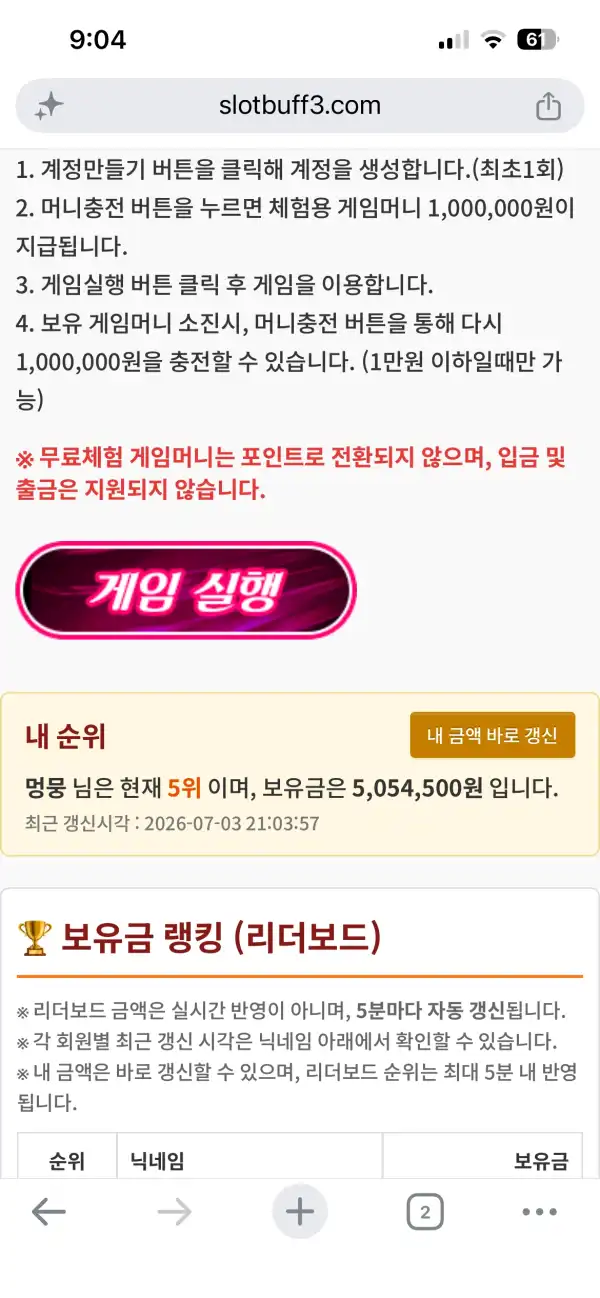Tap the 게임 실행 button
The image size is (600, 1298).
coord(186,590)
